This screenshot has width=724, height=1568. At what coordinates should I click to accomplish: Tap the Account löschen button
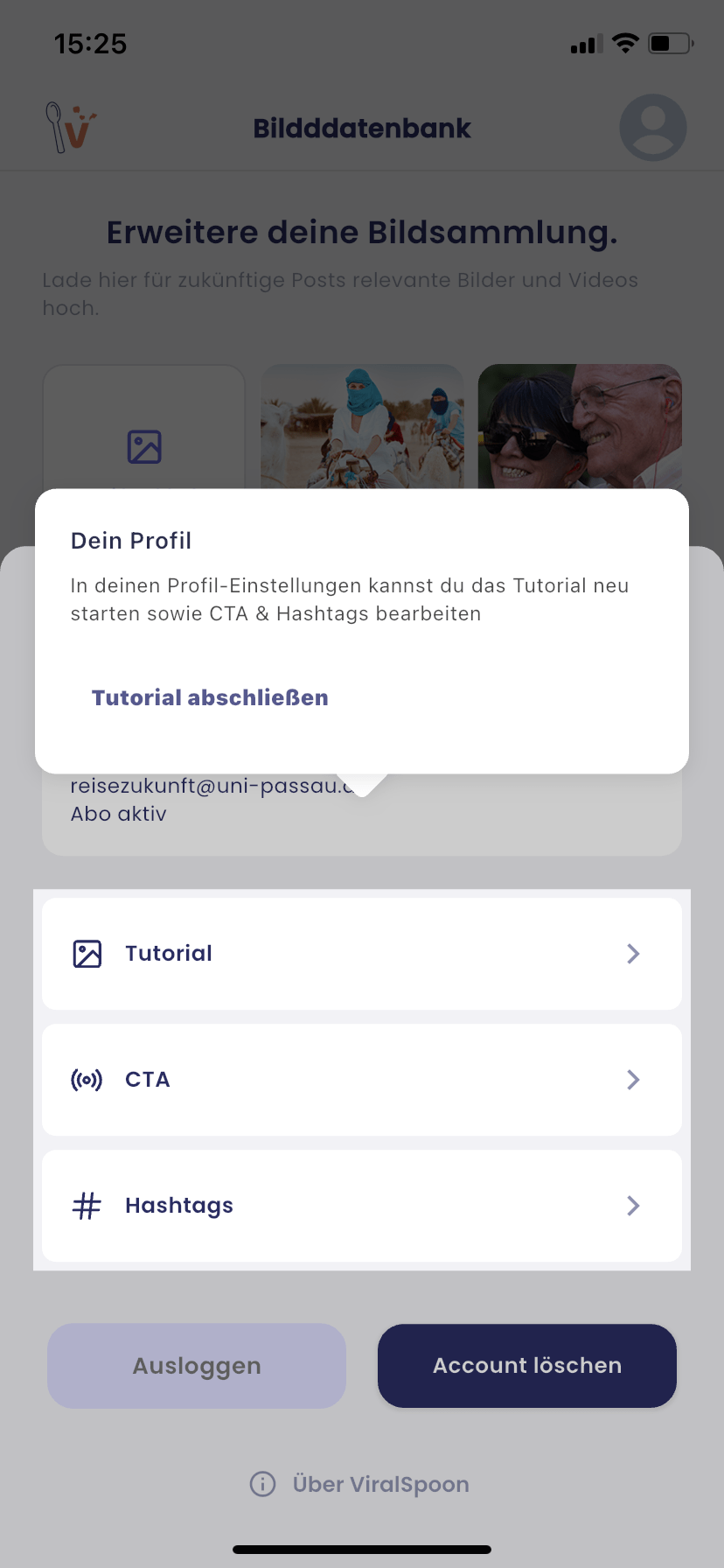pos(527,1366)
